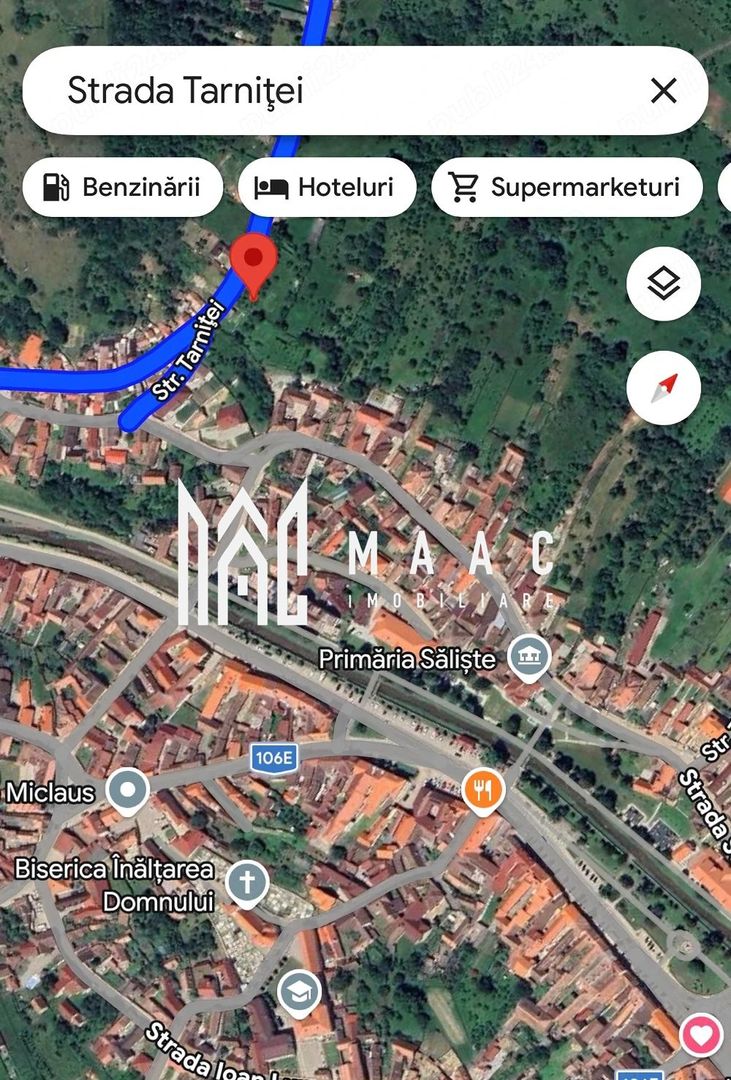Enable the Benzinării filter chip
Image resolution: width=731 pixels, height=1080 pixels.
[x=122, y=186]
